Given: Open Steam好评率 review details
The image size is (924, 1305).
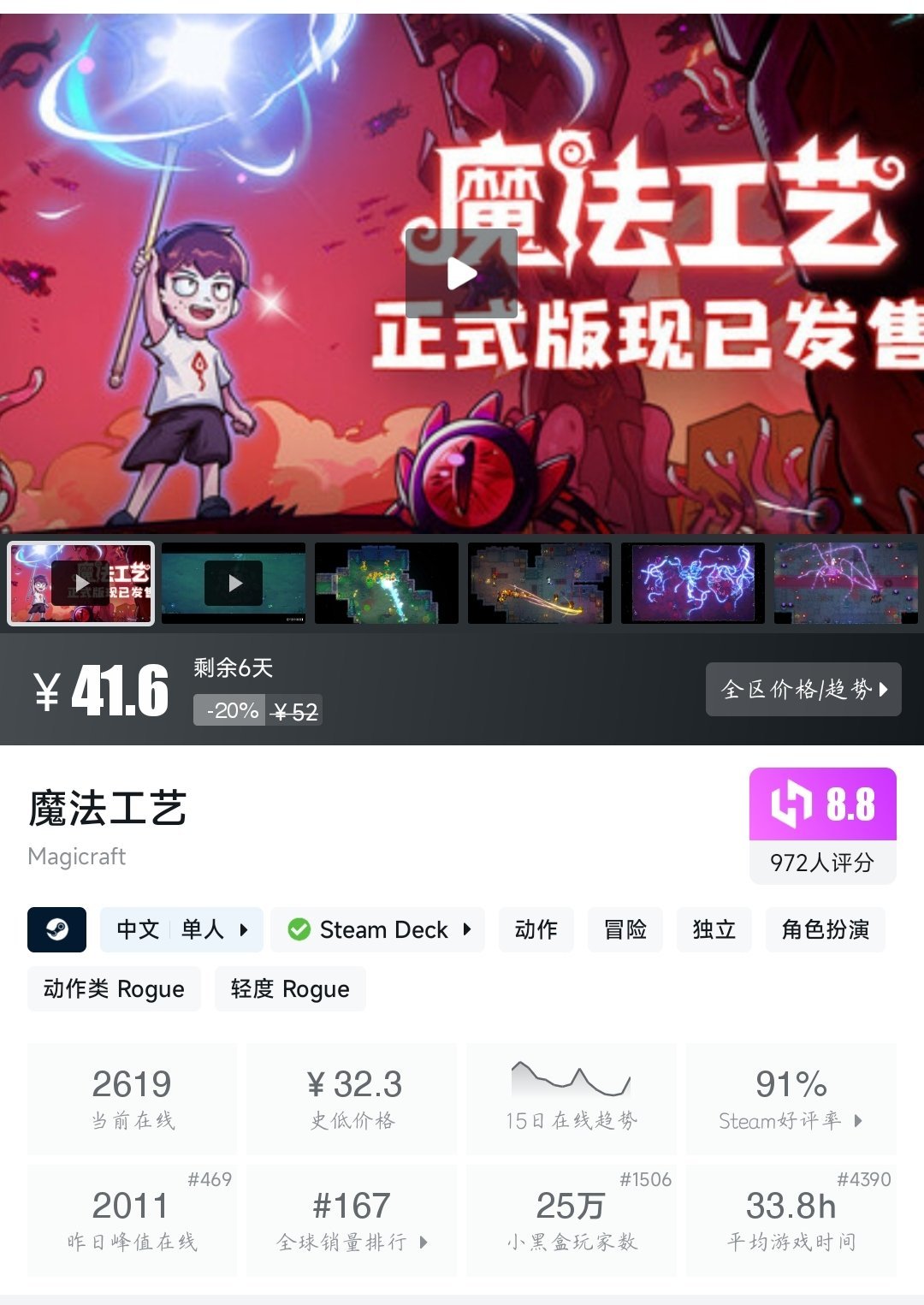Looking at the screenshot, I should [x=791, y=1099].
